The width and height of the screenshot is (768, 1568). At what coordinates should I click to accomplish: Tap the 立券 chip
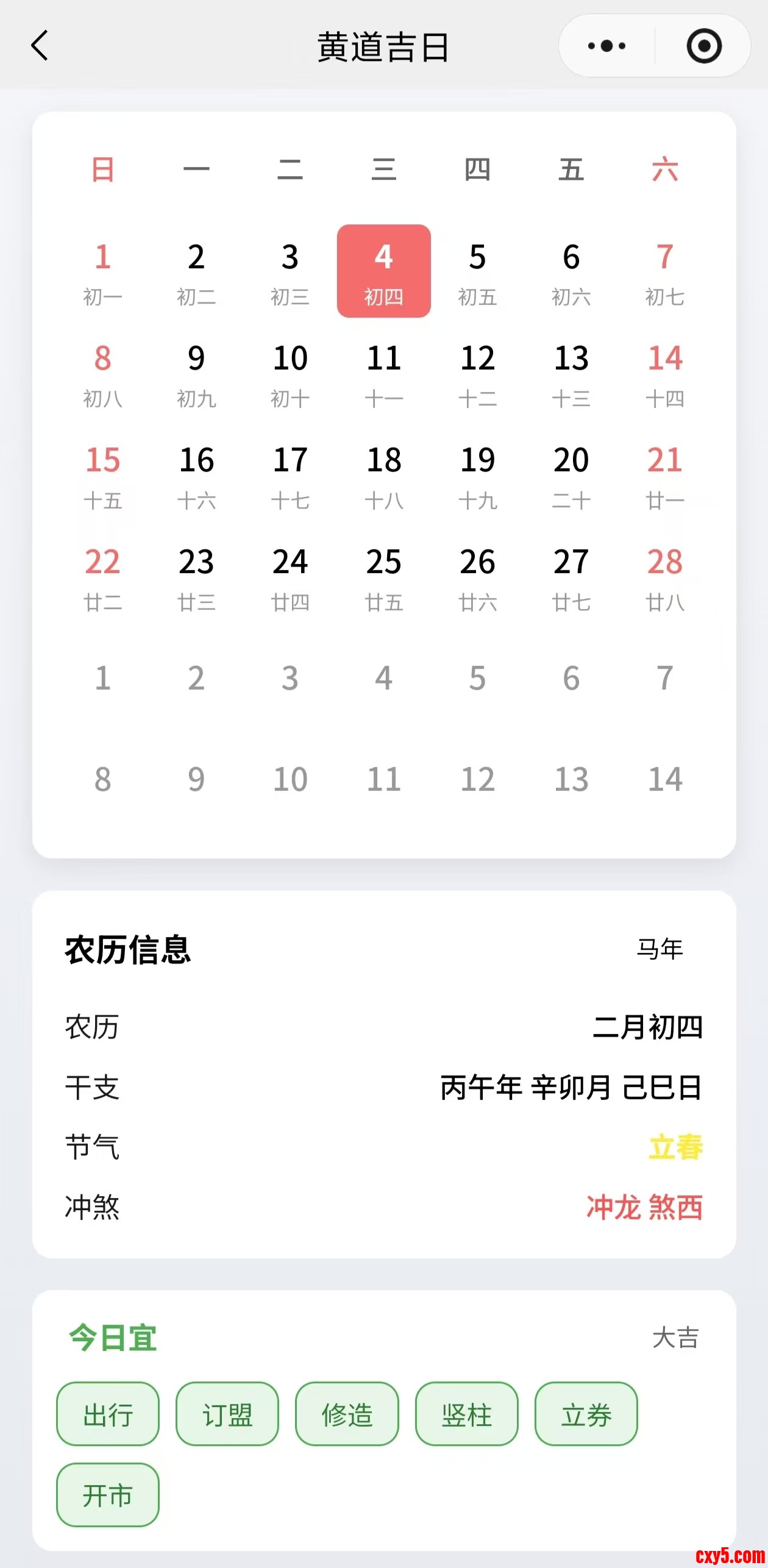586,1414
